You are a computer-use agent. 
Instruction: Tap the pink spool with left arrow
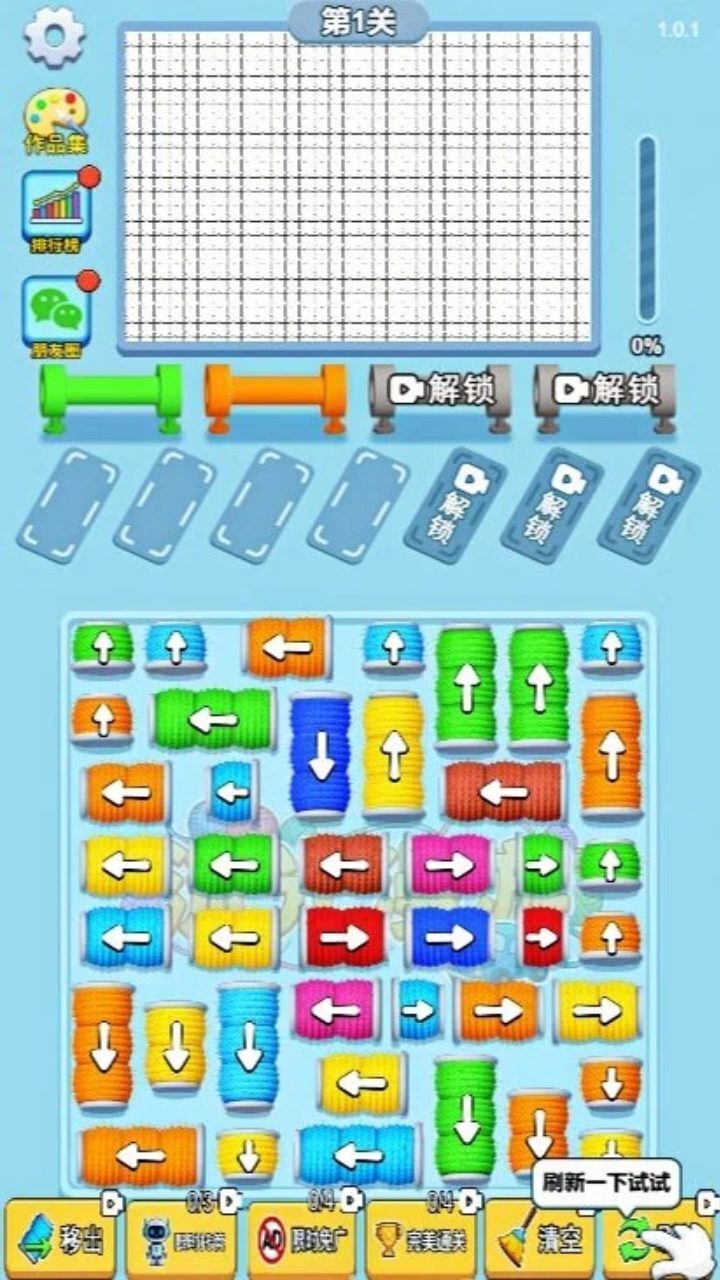click(x=335, y=1010)
